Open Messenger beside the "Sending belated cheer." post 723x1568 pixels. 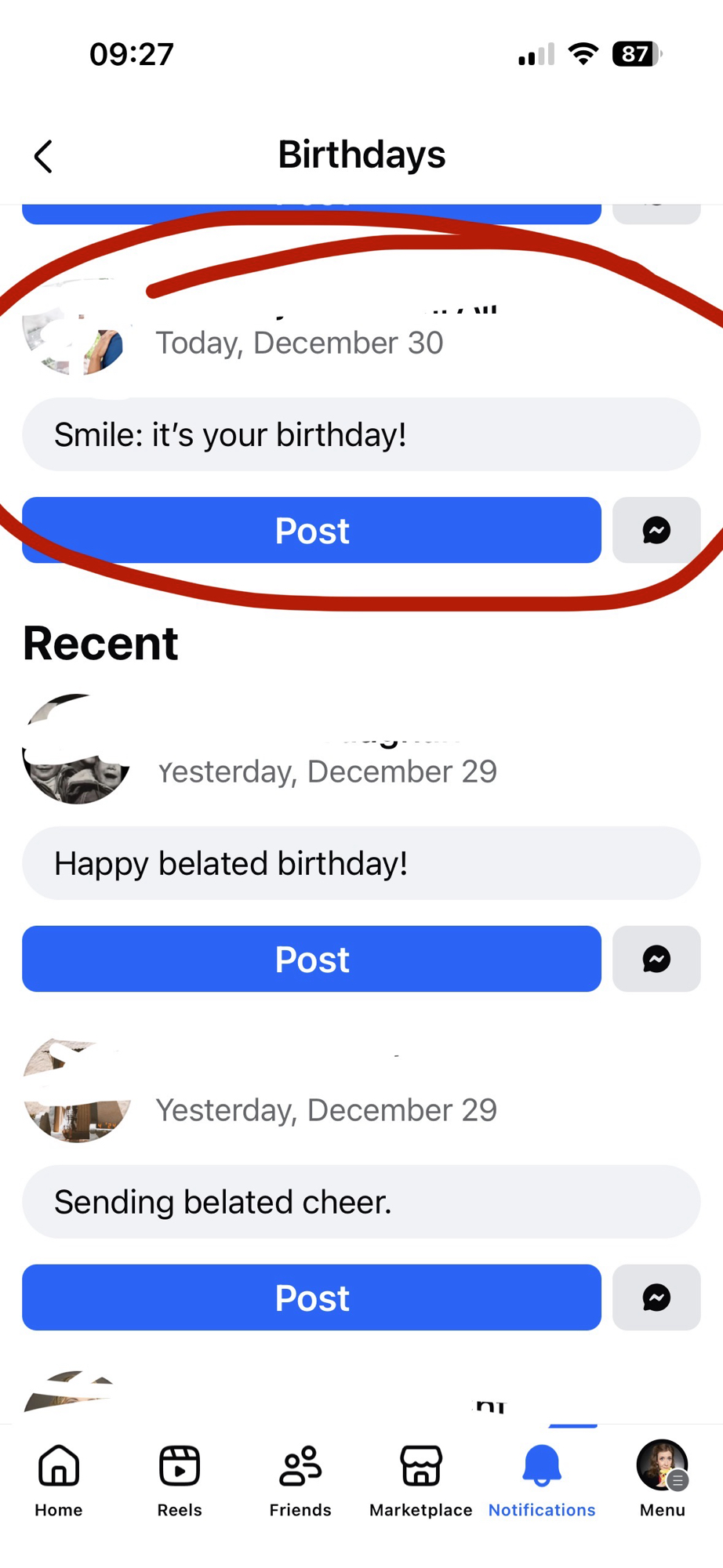click(656, 1298)
